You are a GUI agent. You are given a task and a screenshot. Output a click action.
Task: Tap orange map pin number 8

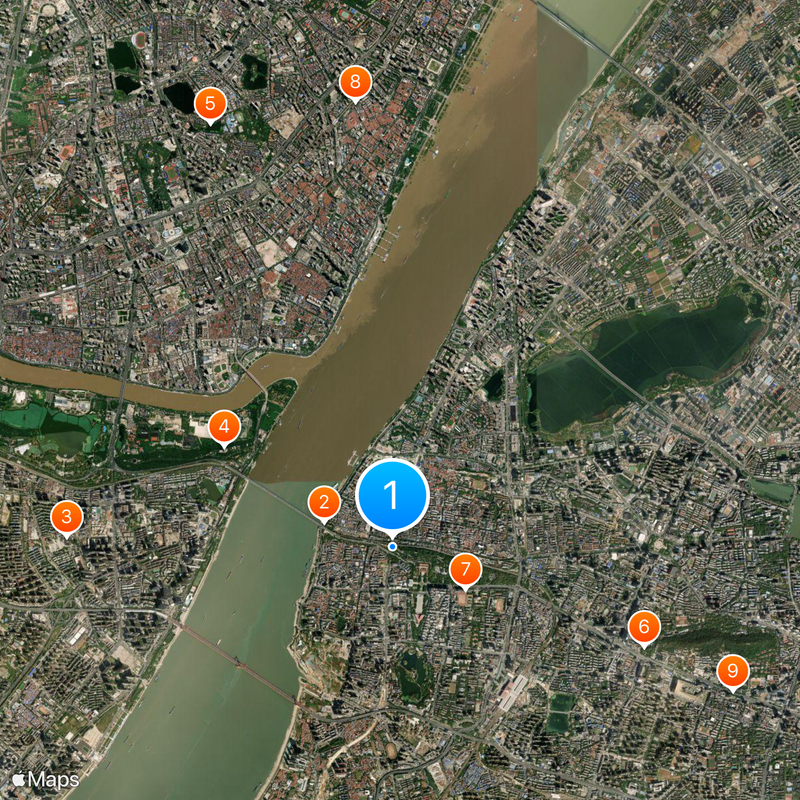click(x=355, y=82)
